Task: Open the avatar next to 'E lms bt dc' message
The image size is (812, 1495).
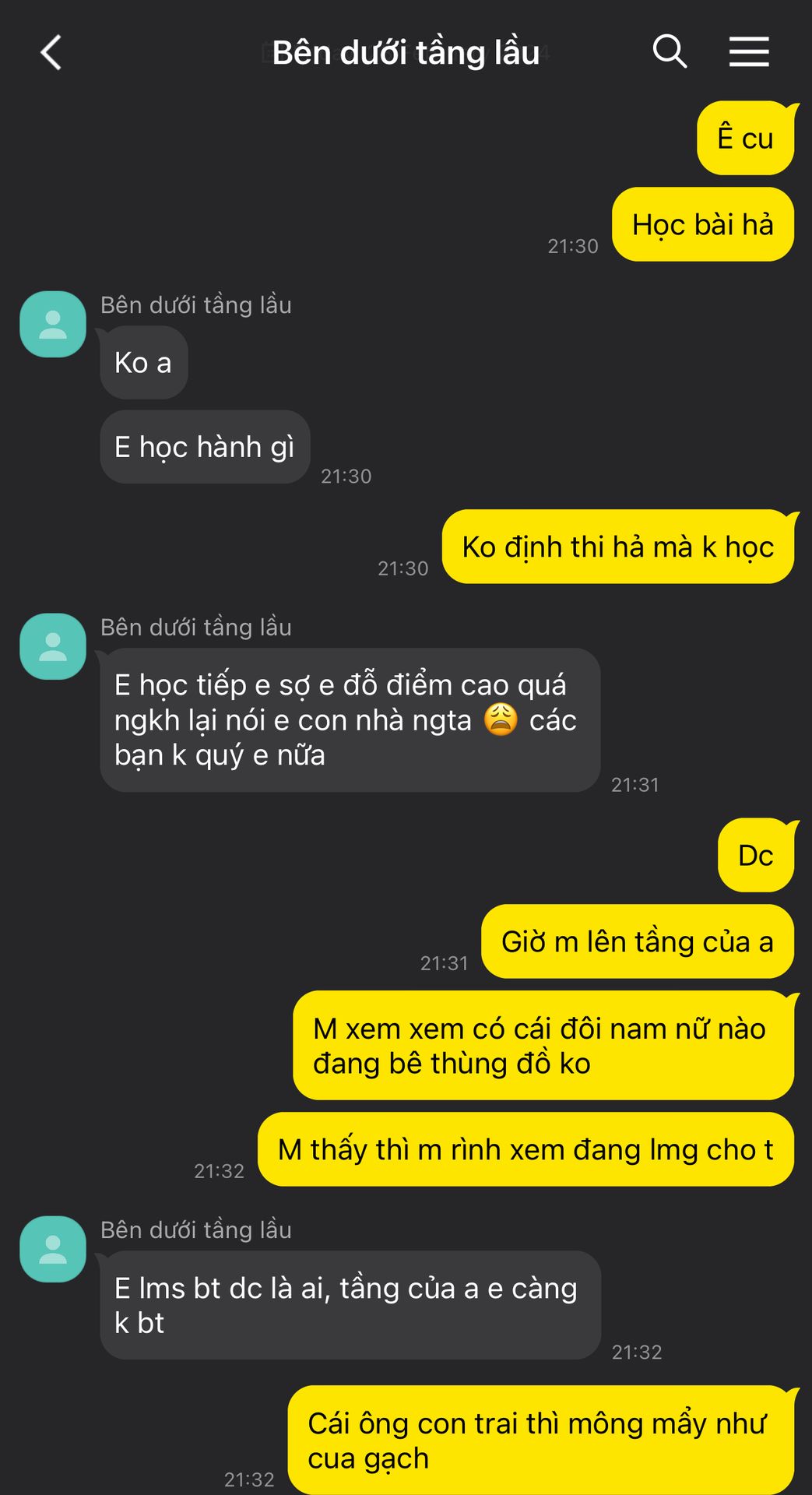Action: pos(53,1249)
